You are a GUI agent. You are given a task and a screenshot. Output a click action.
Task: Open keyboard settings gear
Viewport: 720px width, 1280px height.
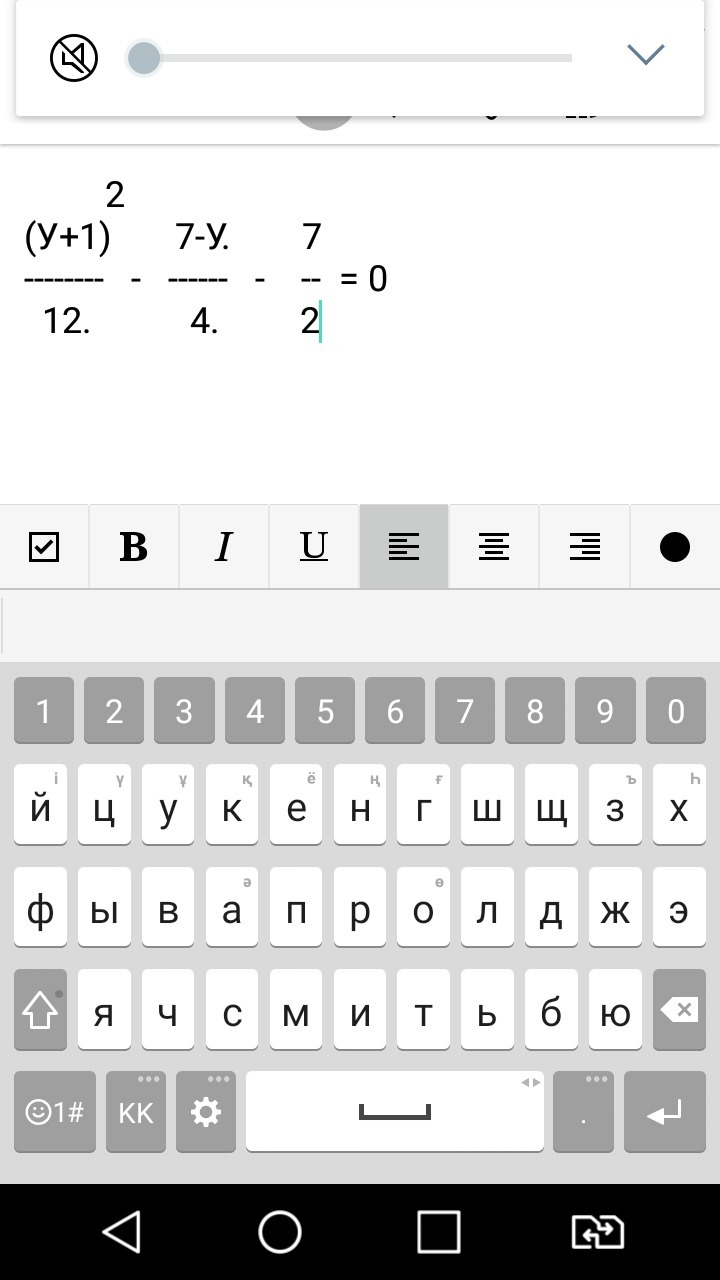pyautogui.click(x=206, y=1112)
